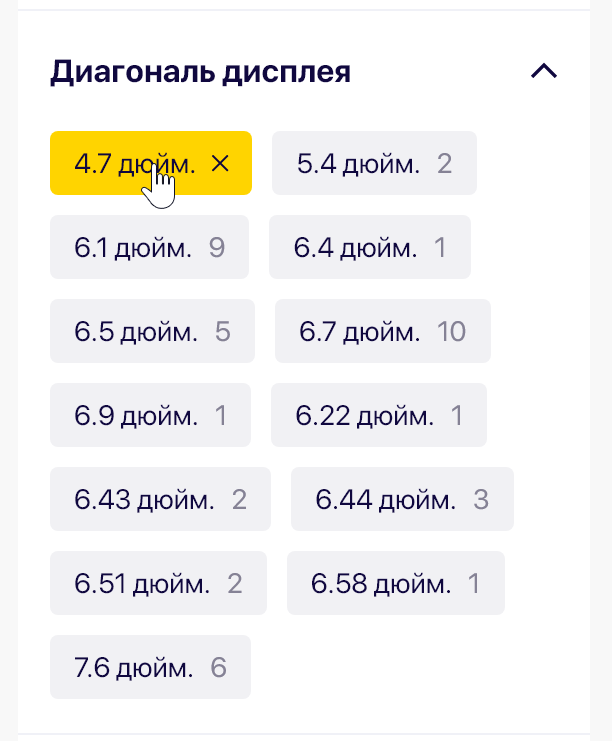Collapse the Диагональ дисплея section
612x741 pixels.
[543, 72]
